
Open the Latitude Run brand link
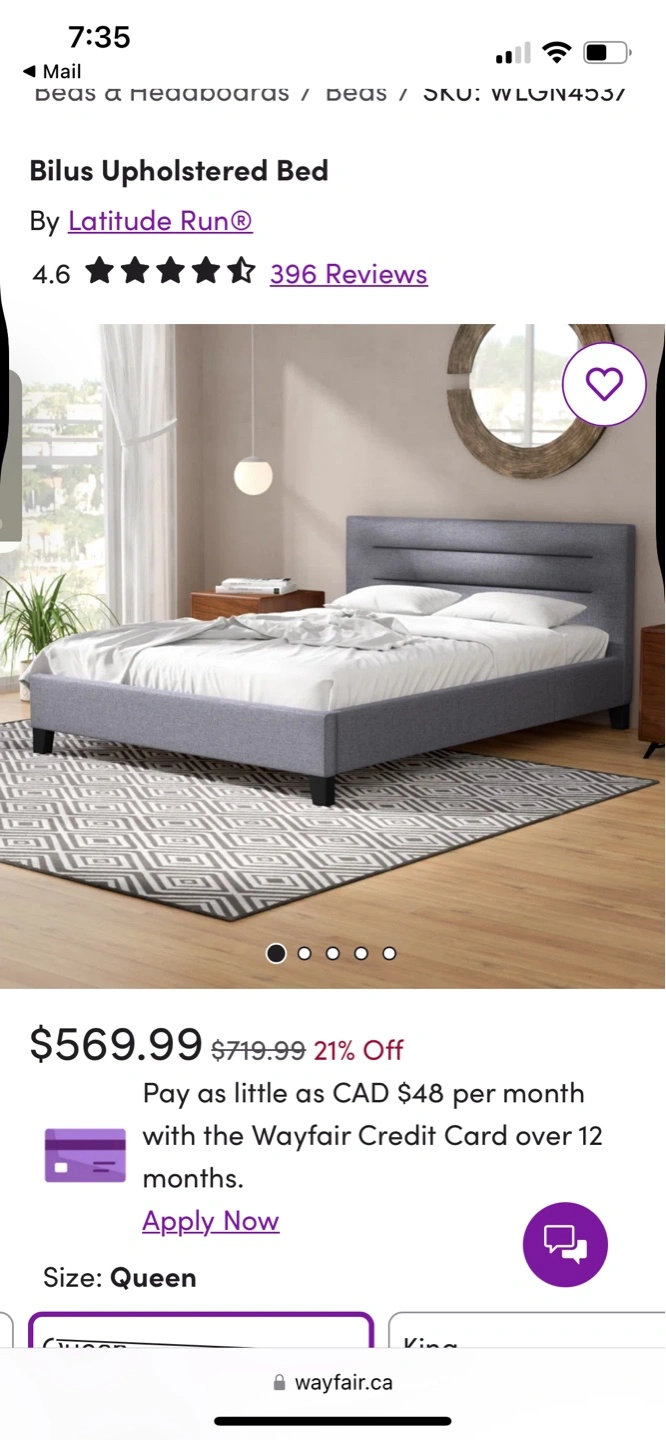(160, 221)
